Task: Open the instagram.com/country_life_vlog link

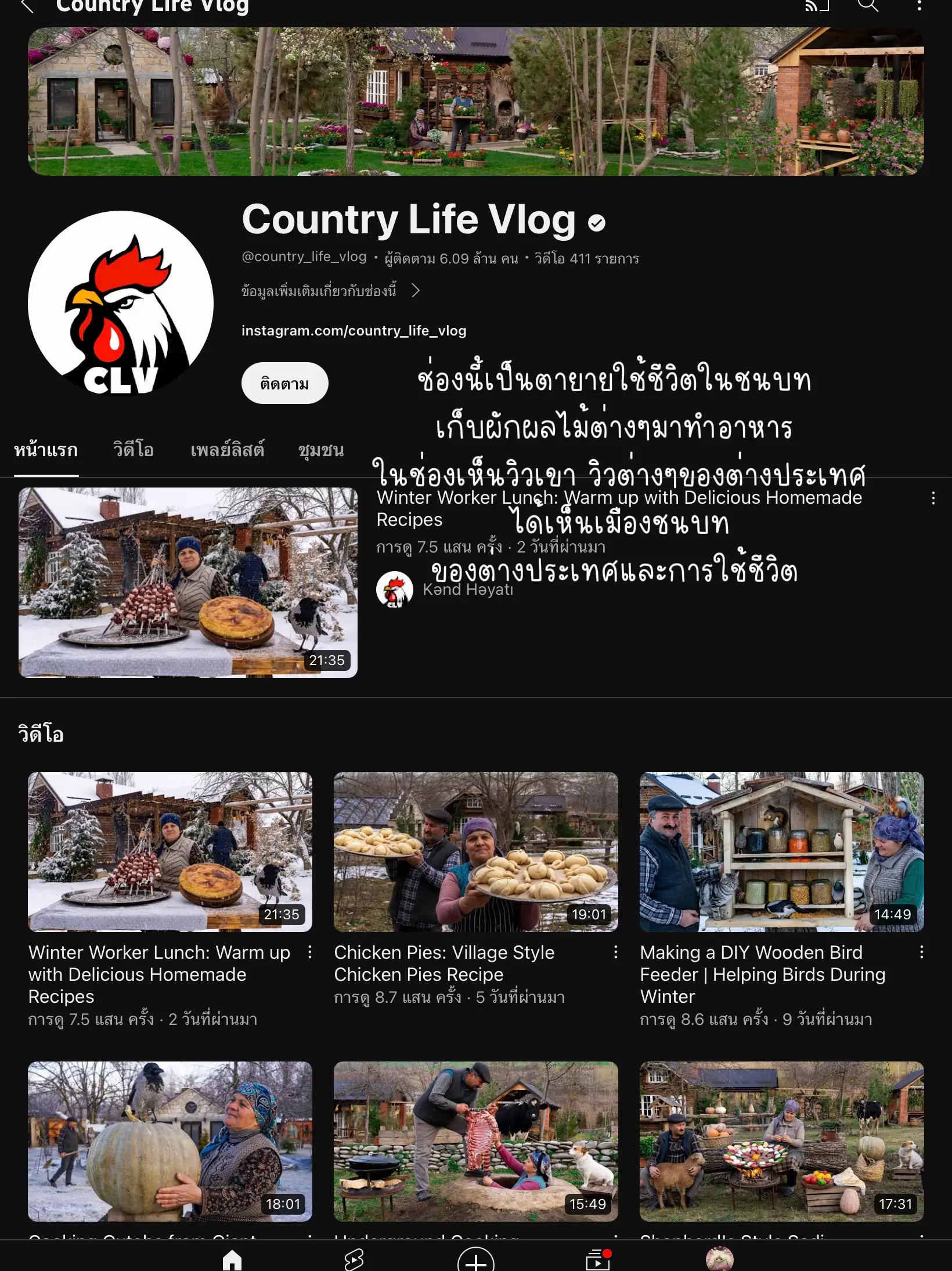Action: [x=354, y=331]
